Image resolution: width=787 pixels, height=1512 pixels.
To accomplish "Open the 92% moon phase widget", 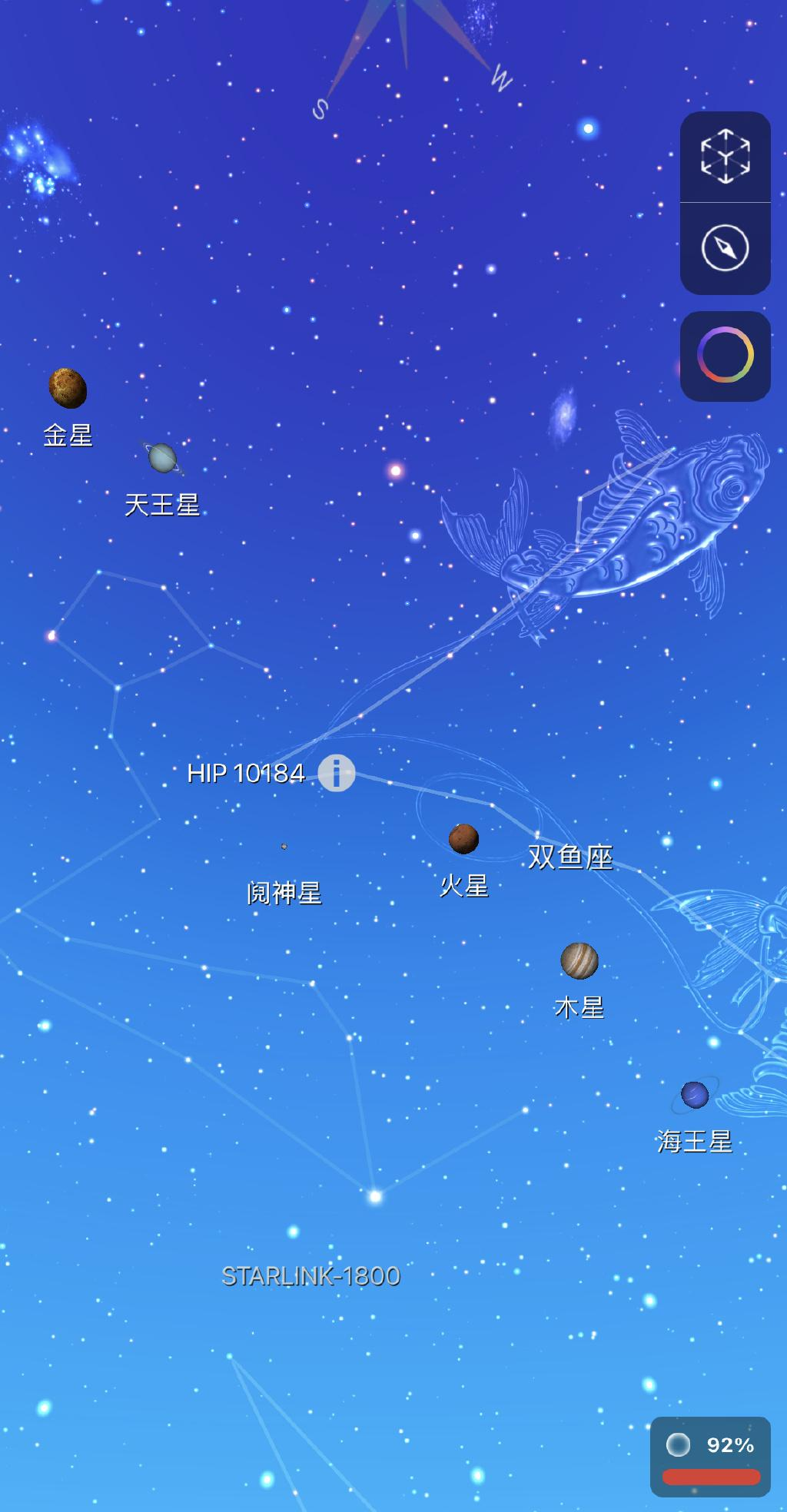I will tap(710, 1457).
